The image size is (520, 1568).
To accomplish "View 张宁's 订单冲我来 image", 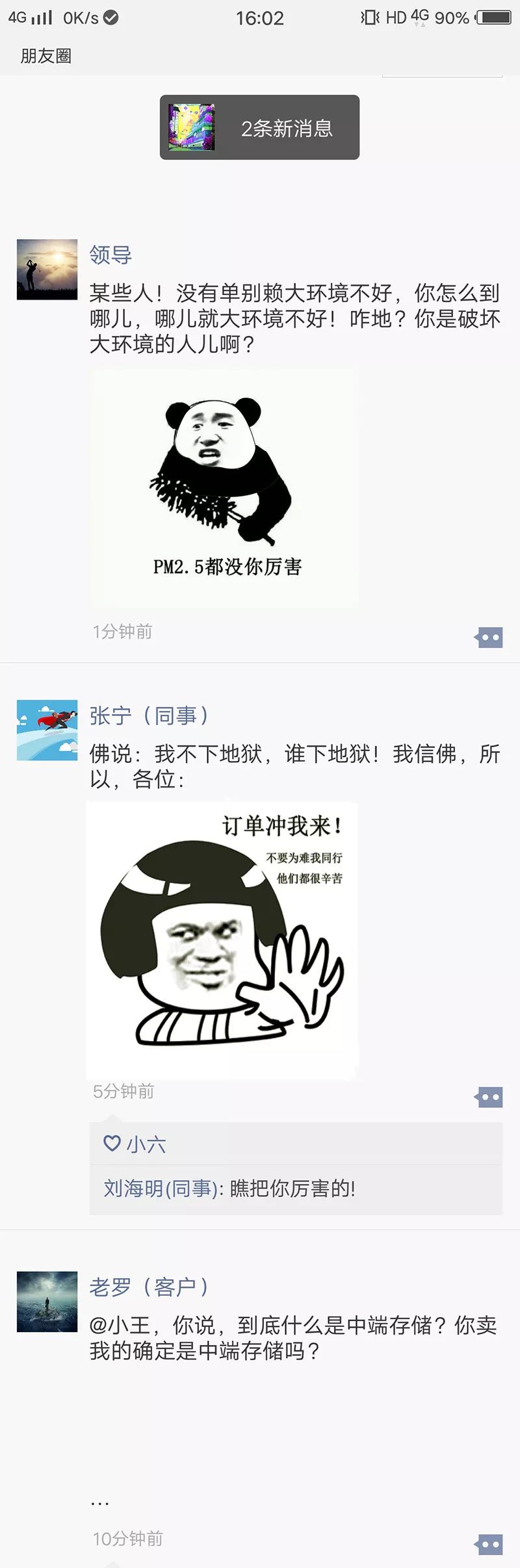I will pos(222,939).
